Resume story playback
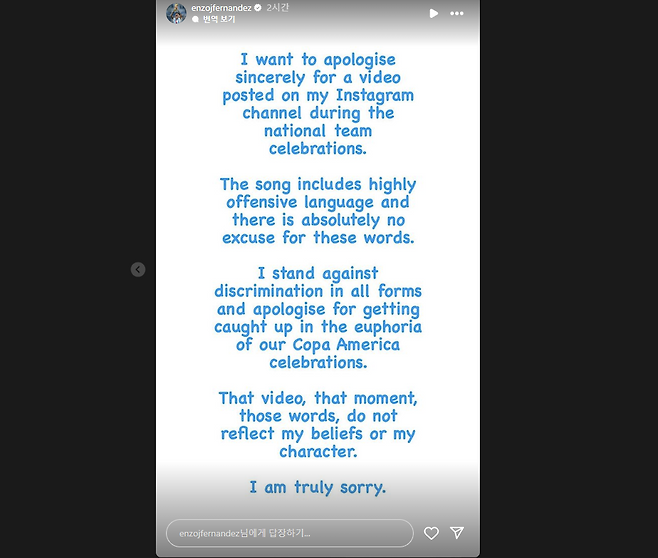The image size is (658, 558). click(433, 13)
